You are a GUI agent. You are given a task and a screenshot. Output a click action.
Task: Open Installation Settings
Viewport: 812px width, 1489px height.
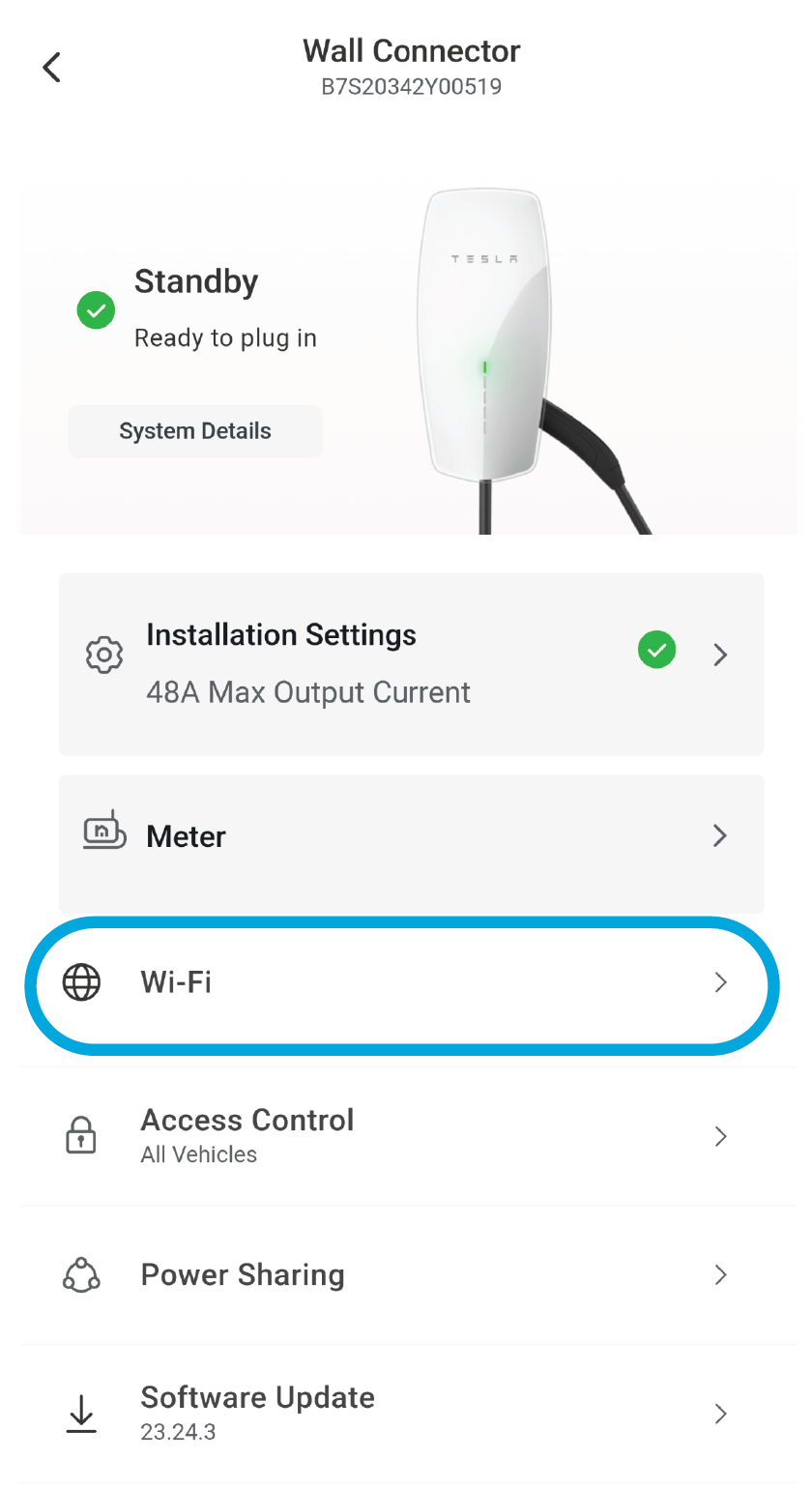(412, 664)
